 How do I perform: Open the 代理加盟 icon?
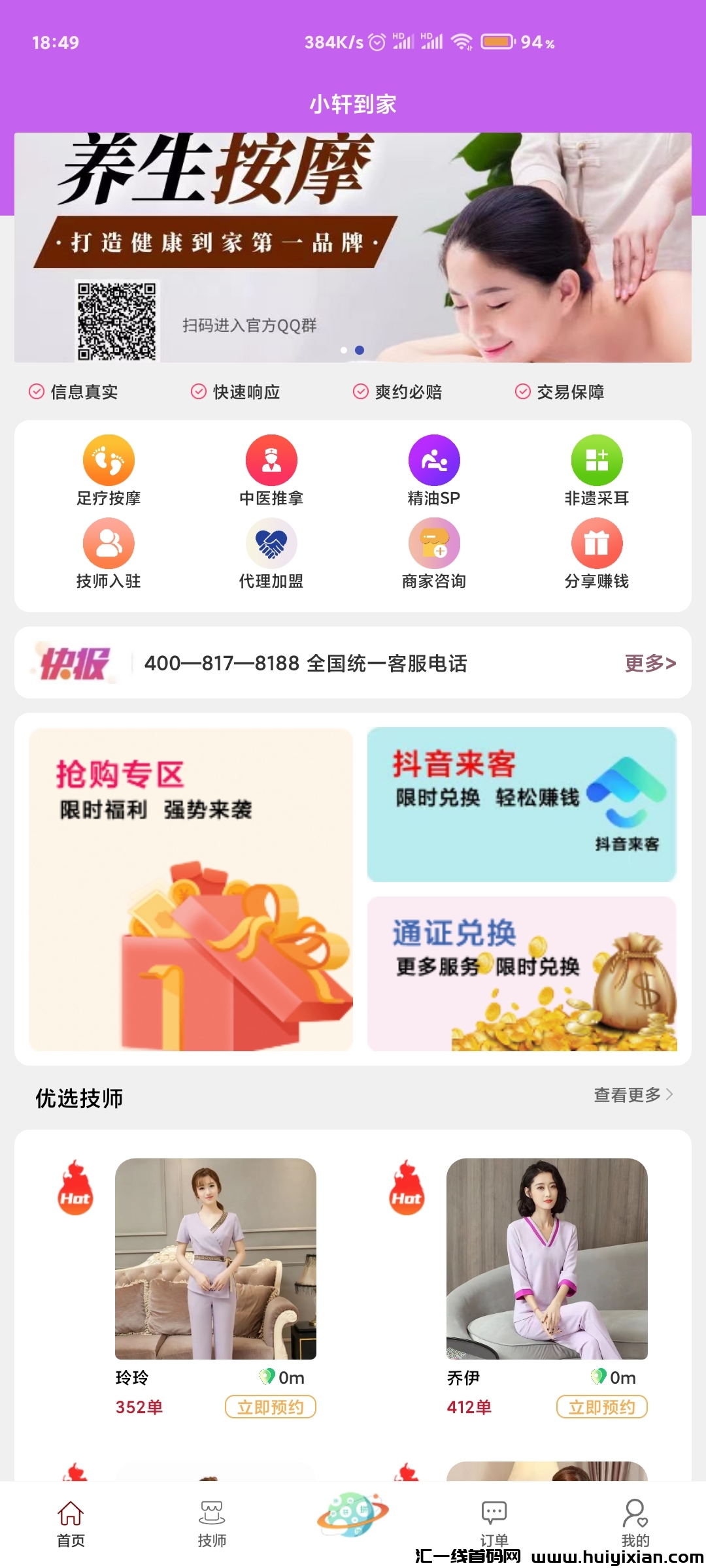tap(272, 544)
